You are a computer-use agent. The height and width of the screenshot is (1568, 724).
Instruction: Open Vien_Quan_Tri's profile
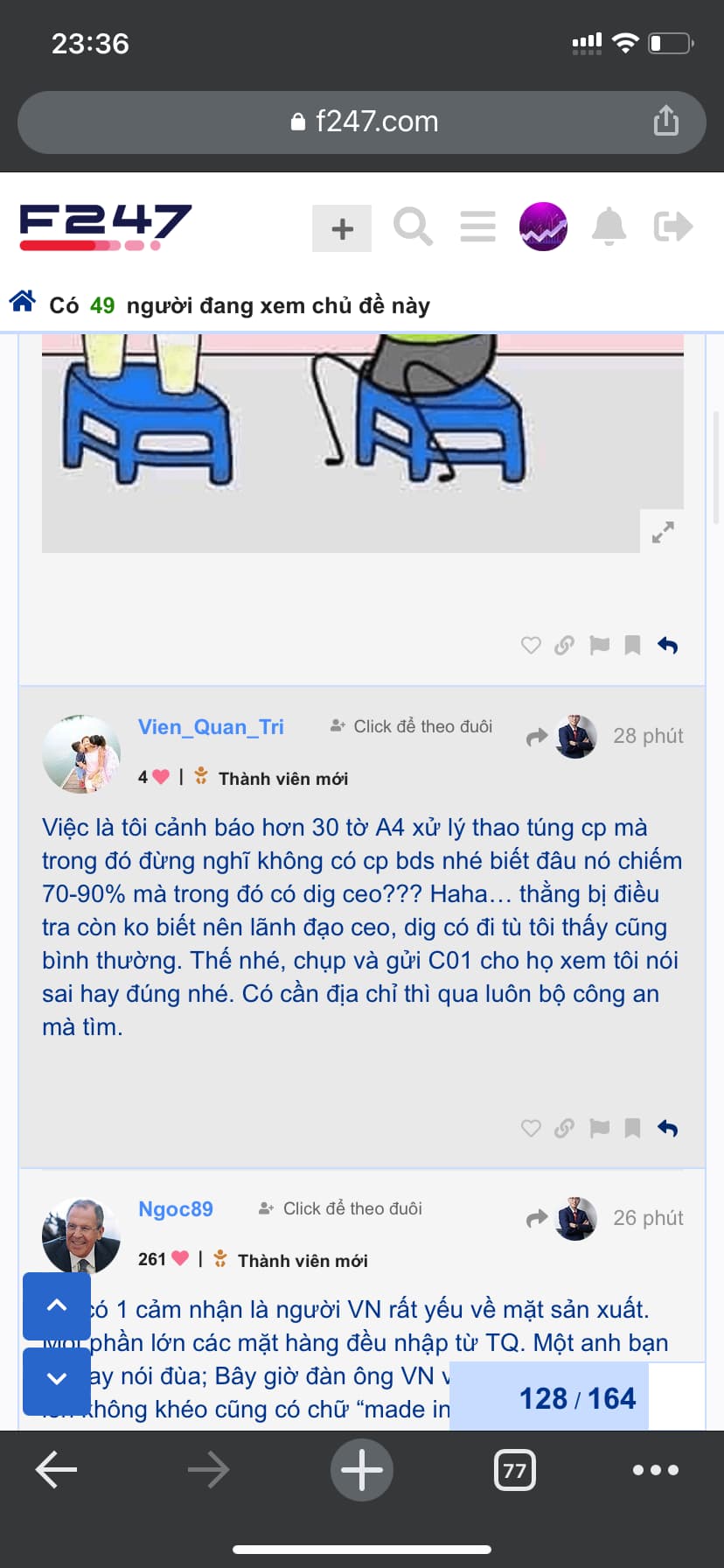point(211,727)
